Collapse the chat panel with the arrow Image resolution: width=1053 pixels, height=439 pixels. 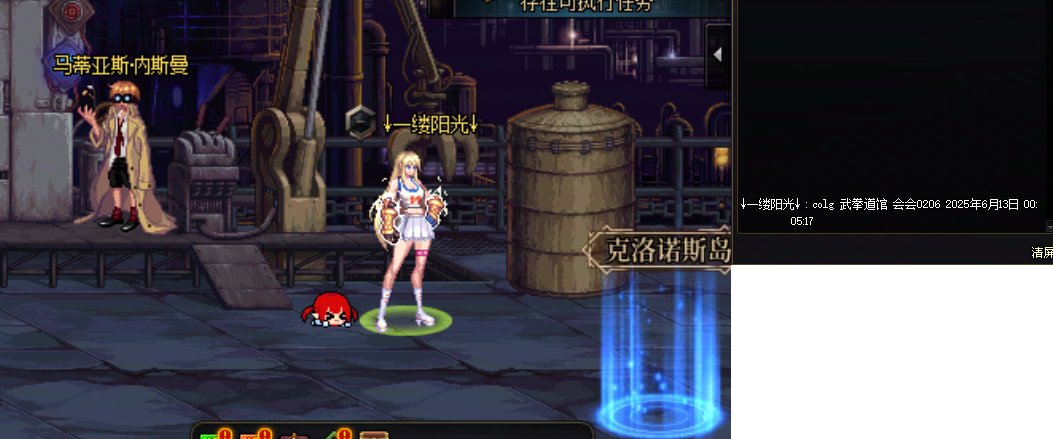point(717,54)
